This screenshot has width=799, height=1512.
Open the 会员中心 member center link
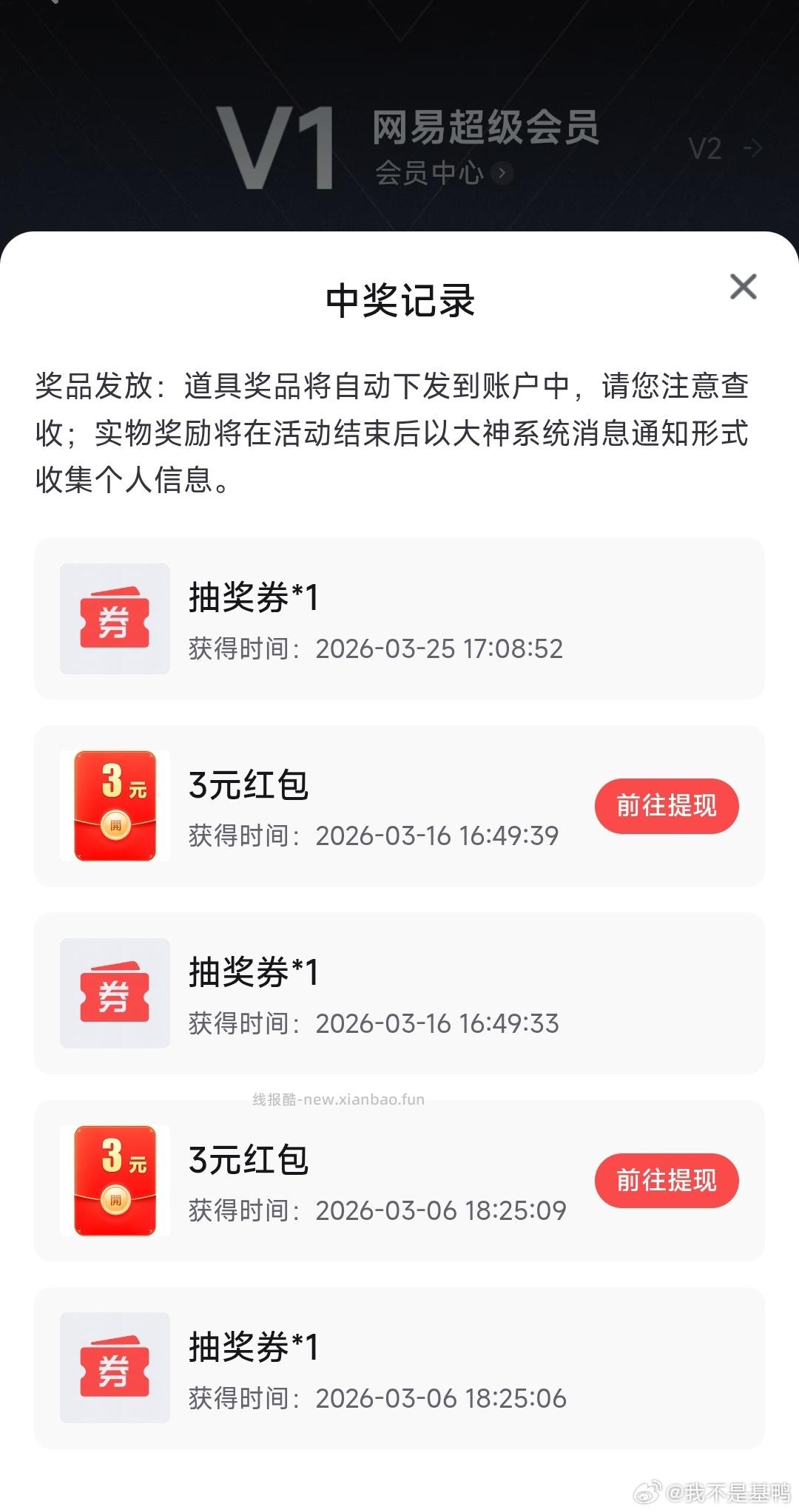click(x=429, y=174)
